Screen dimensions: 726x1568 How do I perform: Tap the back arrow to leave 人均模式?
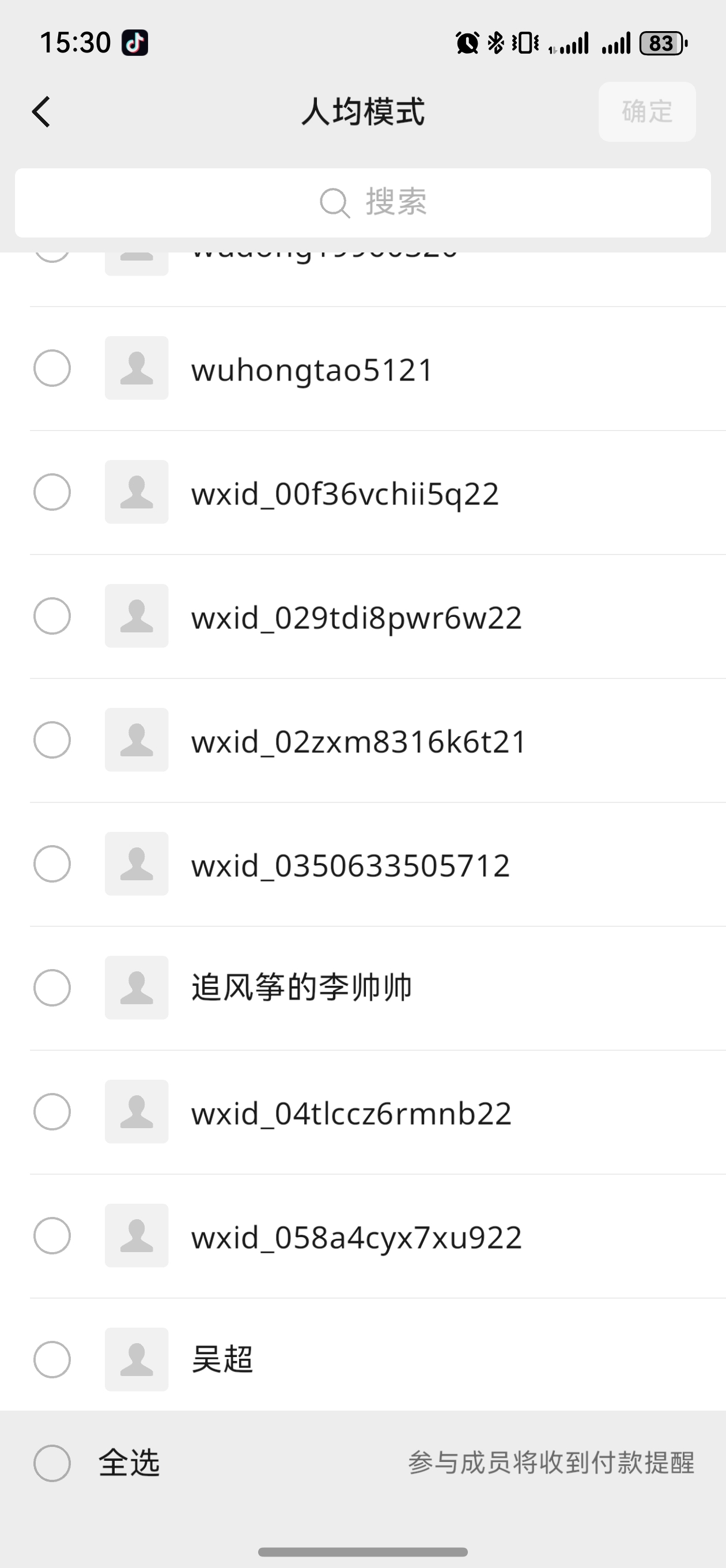tap(40, 112)
